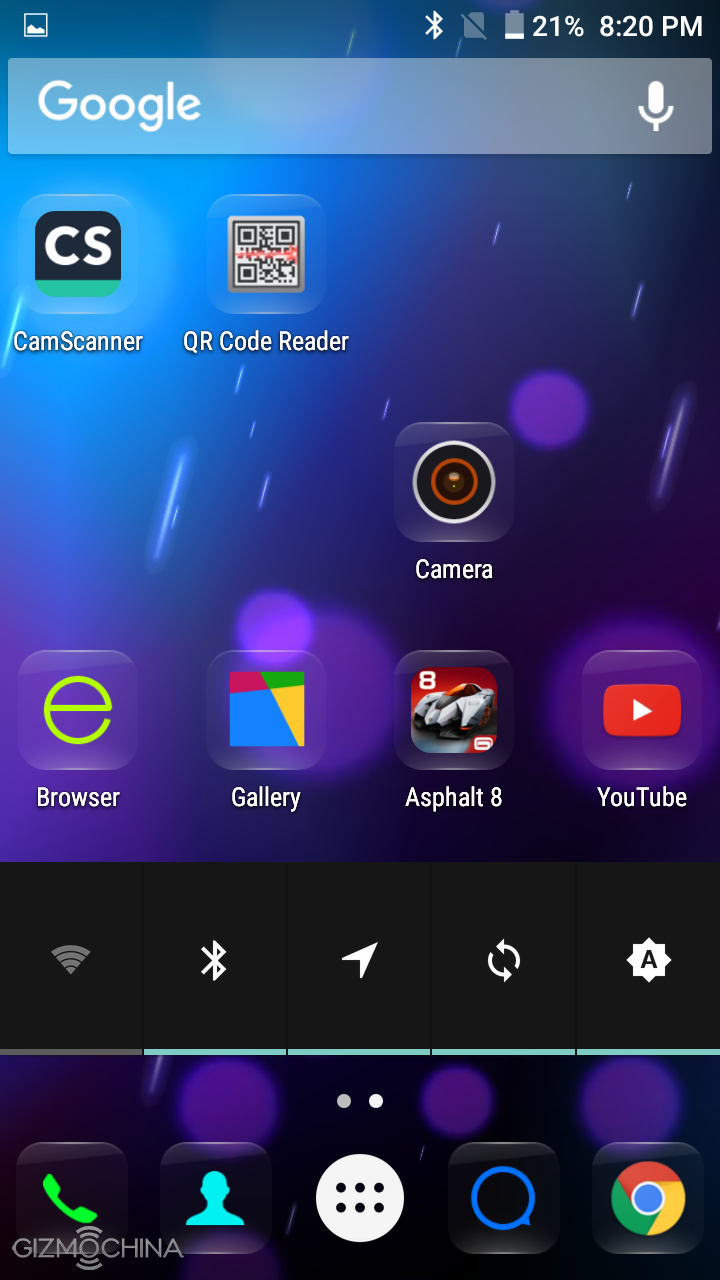This screenshot has height=1280, width=720.
Task: Launch Chrome from the dock
Action: pyautogui.click(x=648, y=1197)
